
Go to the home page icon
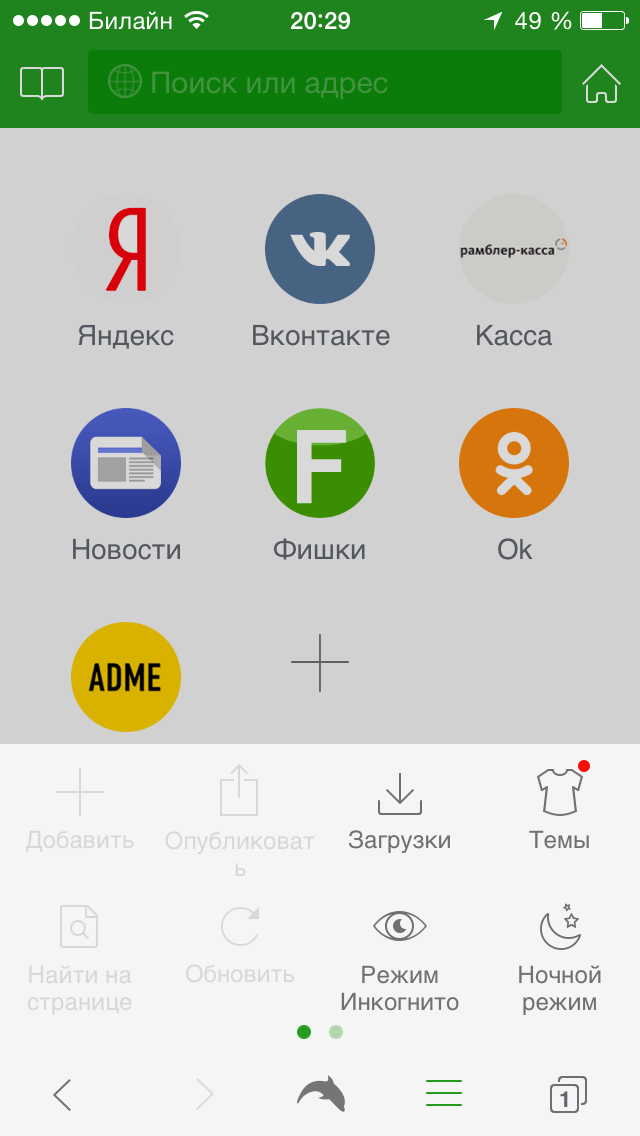click(x=601, y=83)
